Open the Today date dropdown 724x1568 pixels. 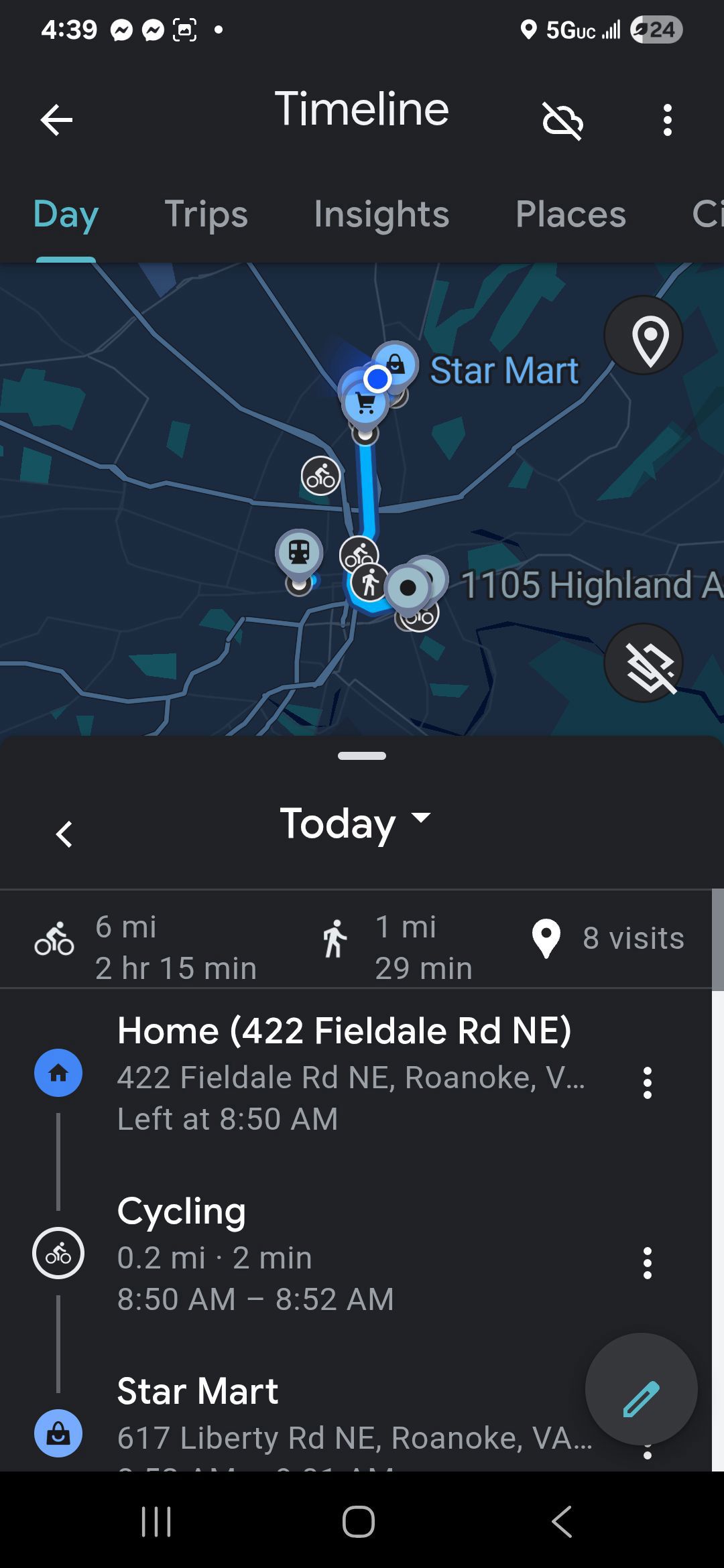(355, 823)
